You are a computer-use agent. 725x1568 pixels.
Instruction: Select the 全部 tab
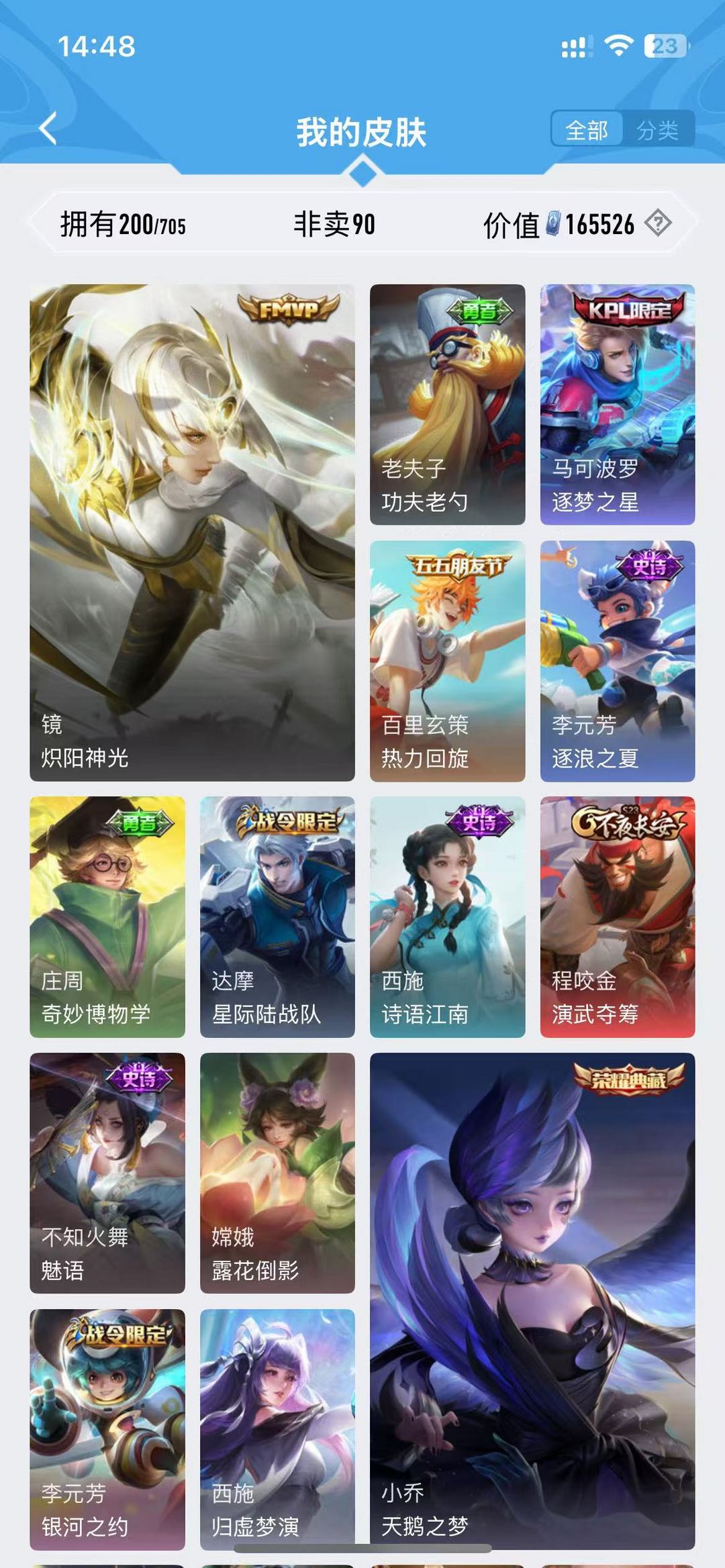pos(587,129)
